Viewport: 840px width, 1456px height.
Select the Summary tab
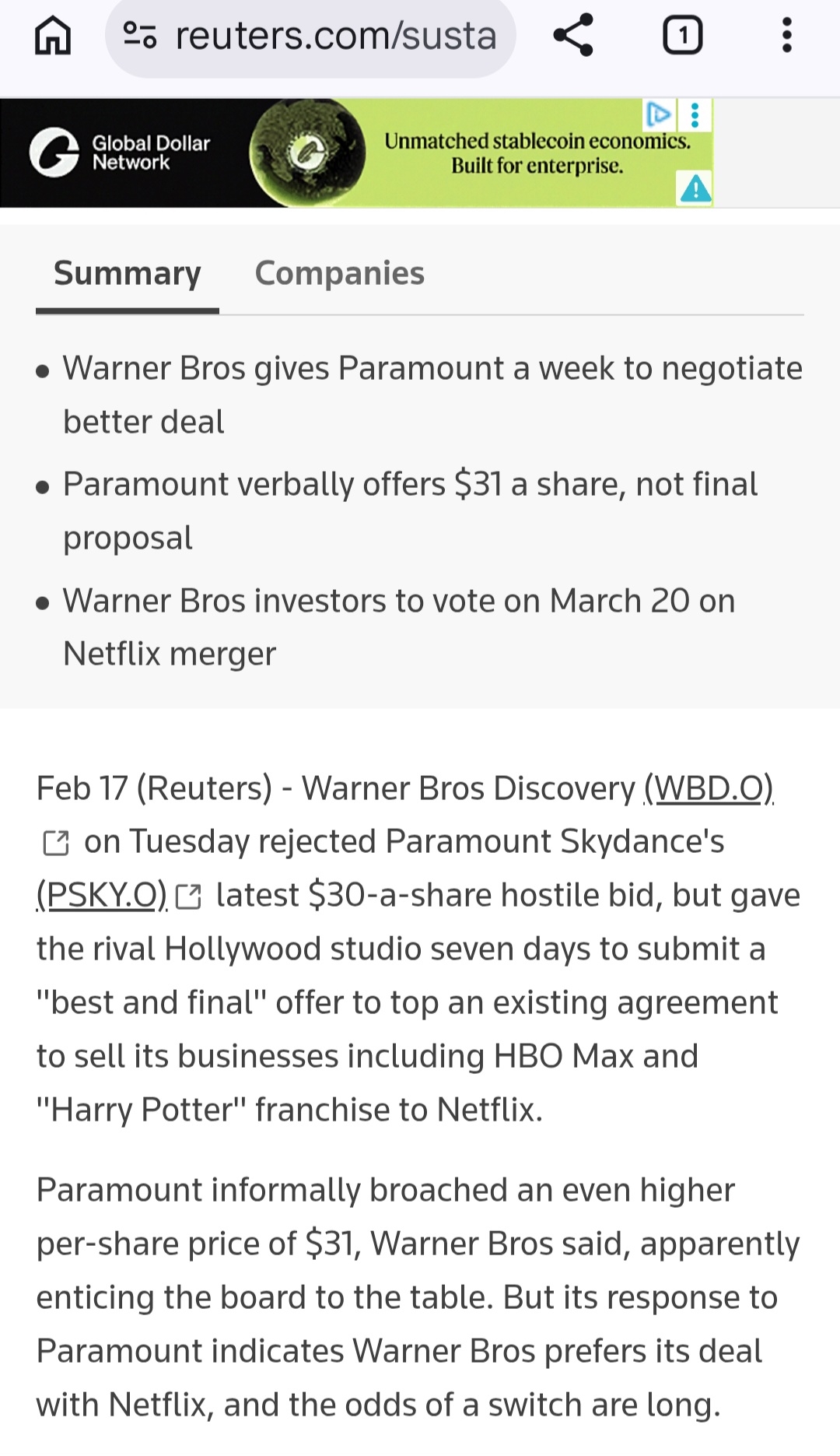coord(127,273)
